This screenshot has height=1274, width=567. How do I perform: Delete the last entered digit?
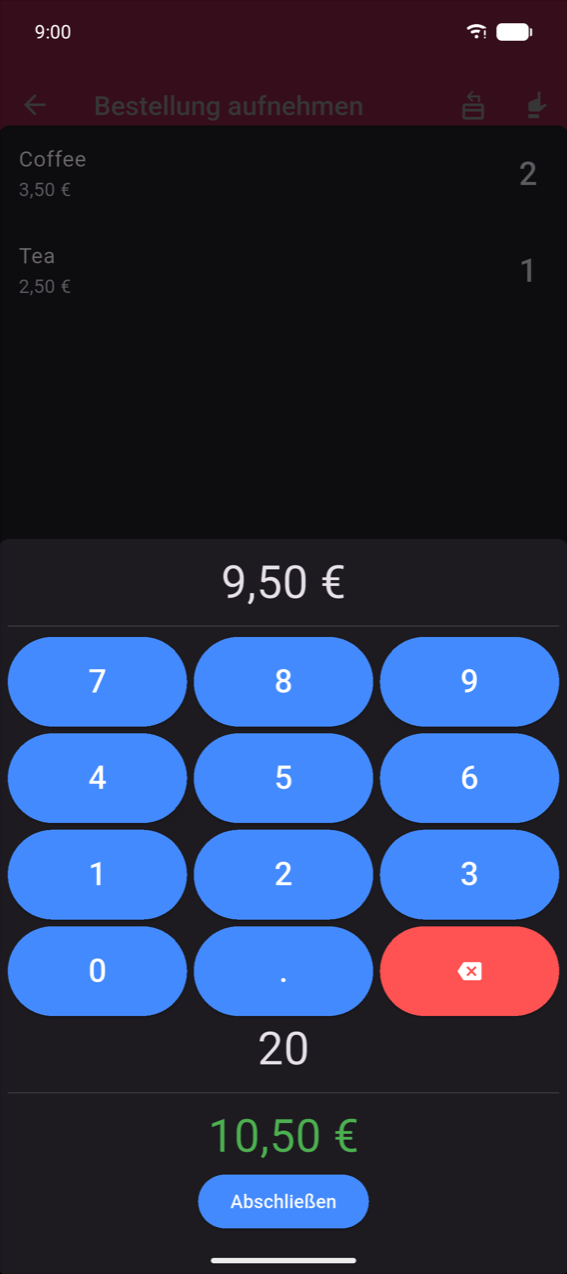tap(469, 971)
